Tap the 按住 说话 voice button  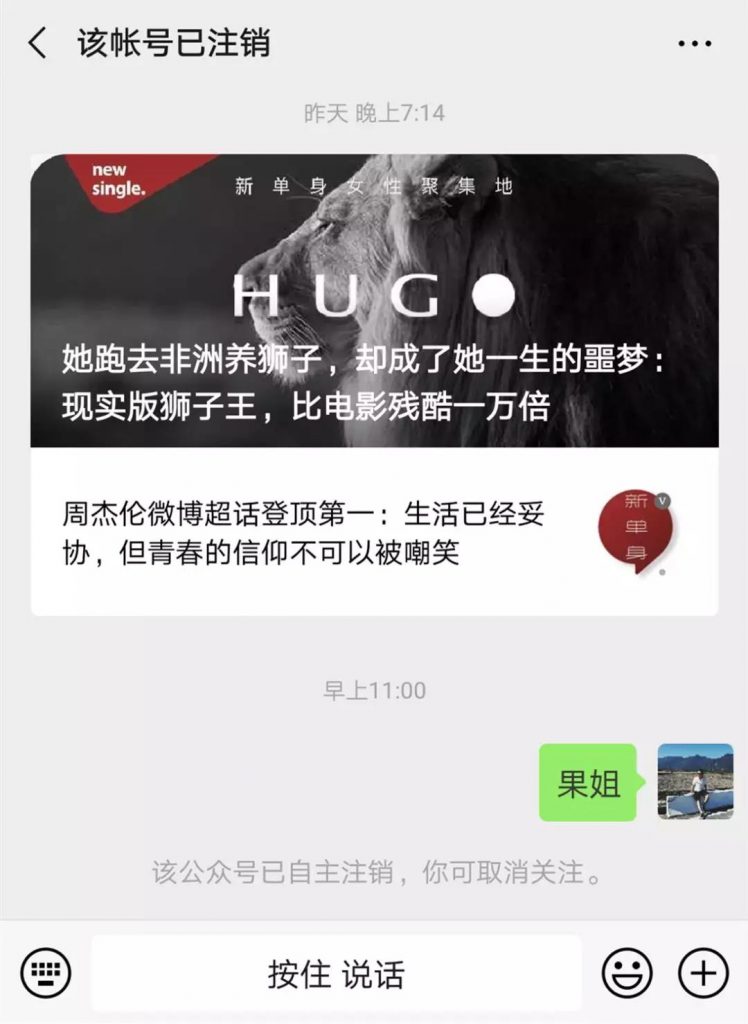tap(336, 973)
